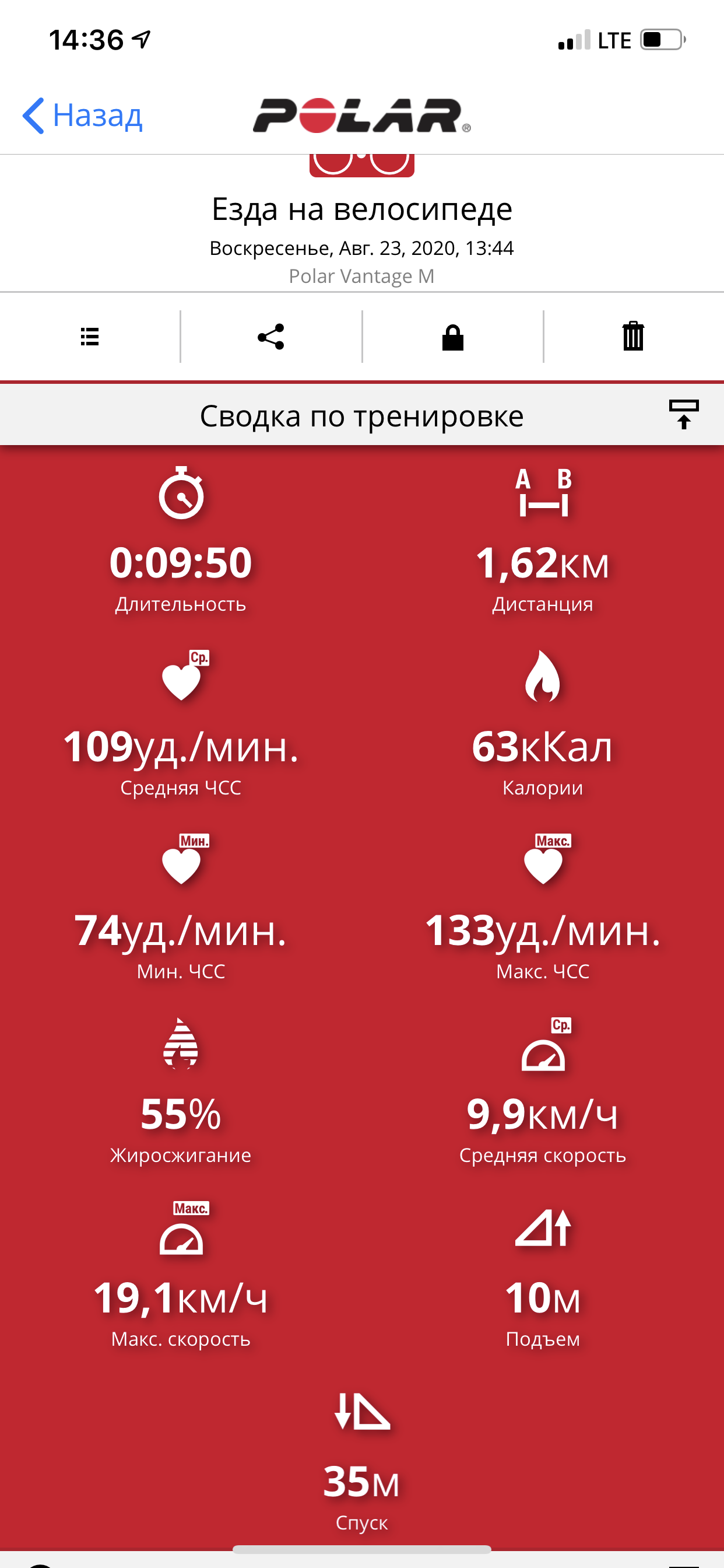Go back with the Назад button

point(83,116)
